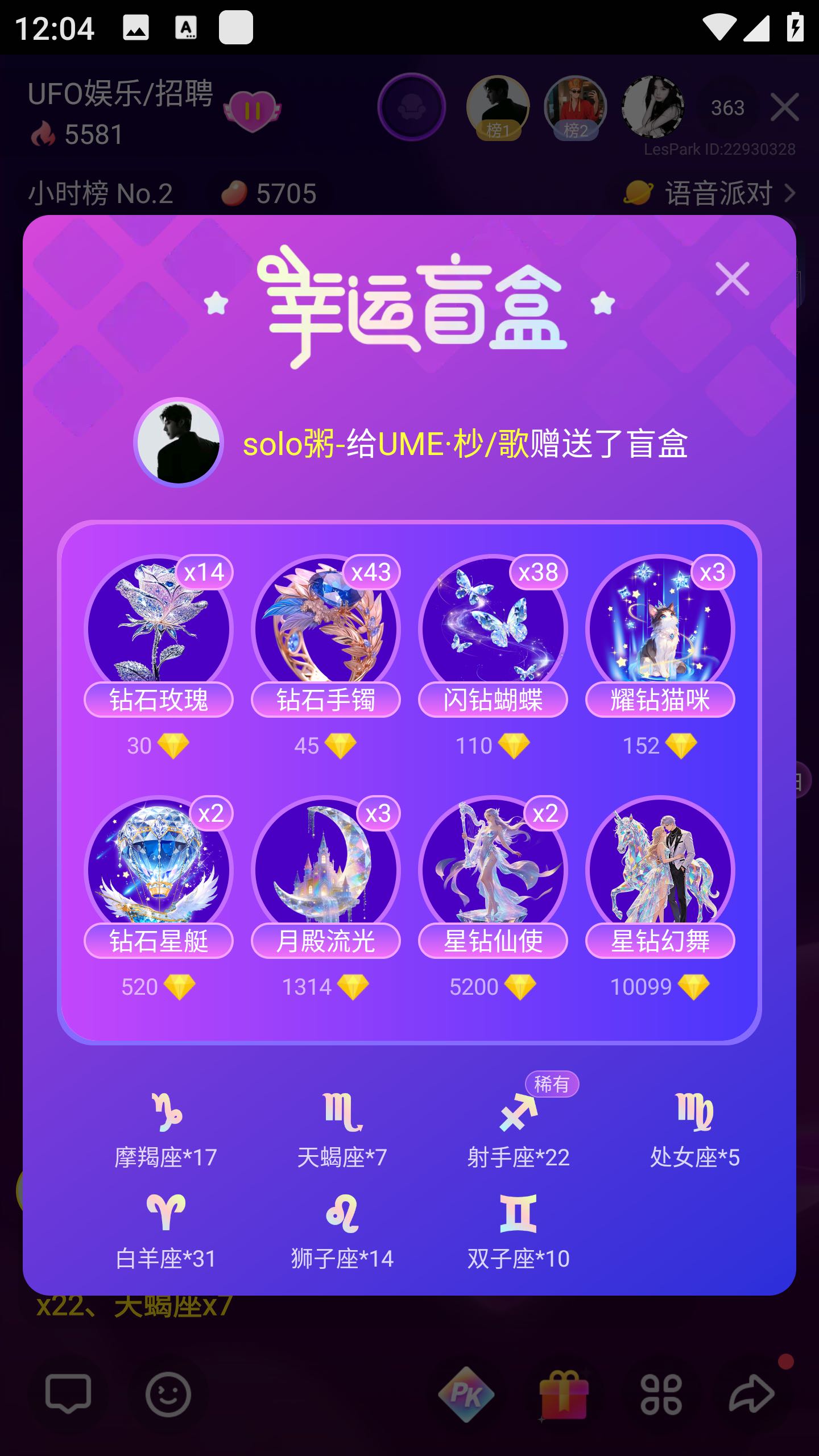Tap the sofa seat icon
Viewport: 819px width, 1456px height.
coord(412,107)
